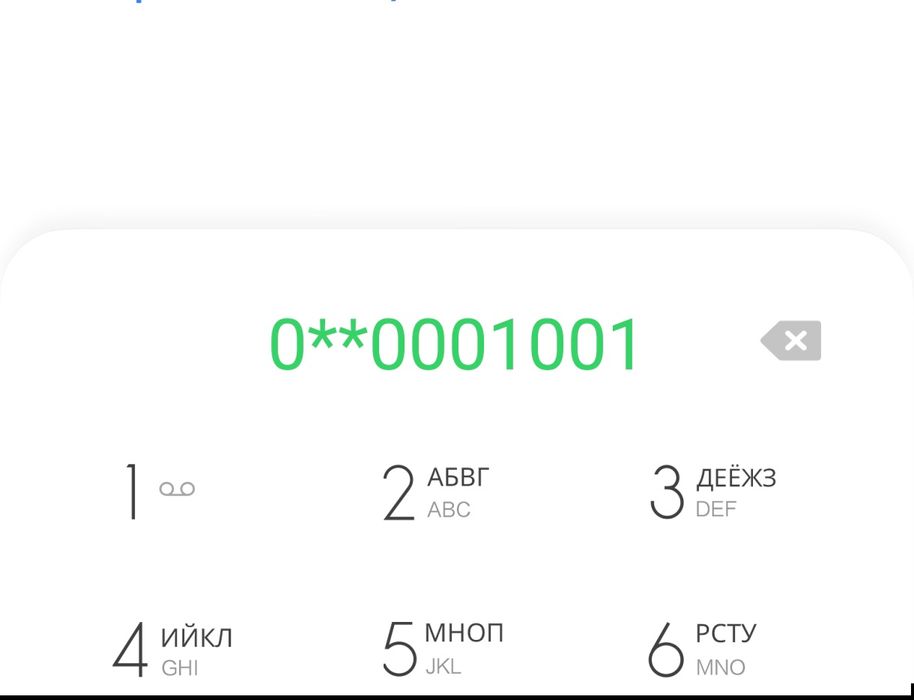914x700 pixels.
Task: Tap the 3 key labeled DEF
Action: [x=712, y=492]
